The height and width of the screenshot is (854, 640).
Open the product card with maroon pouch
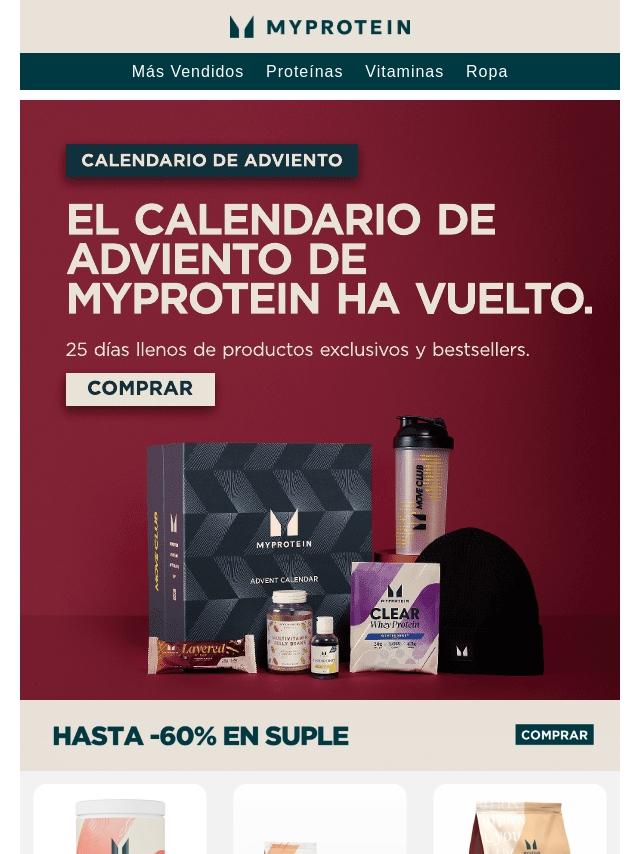tap(519, 822)
